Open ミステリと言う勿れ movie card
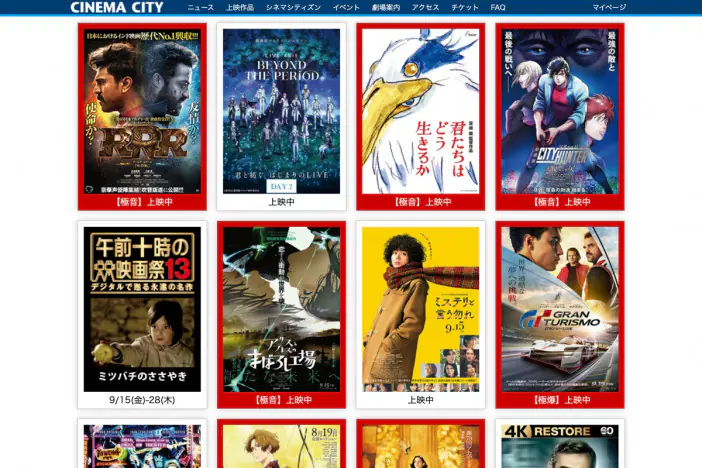This screenshot has height=468, width=702. (x=420, y=310)
